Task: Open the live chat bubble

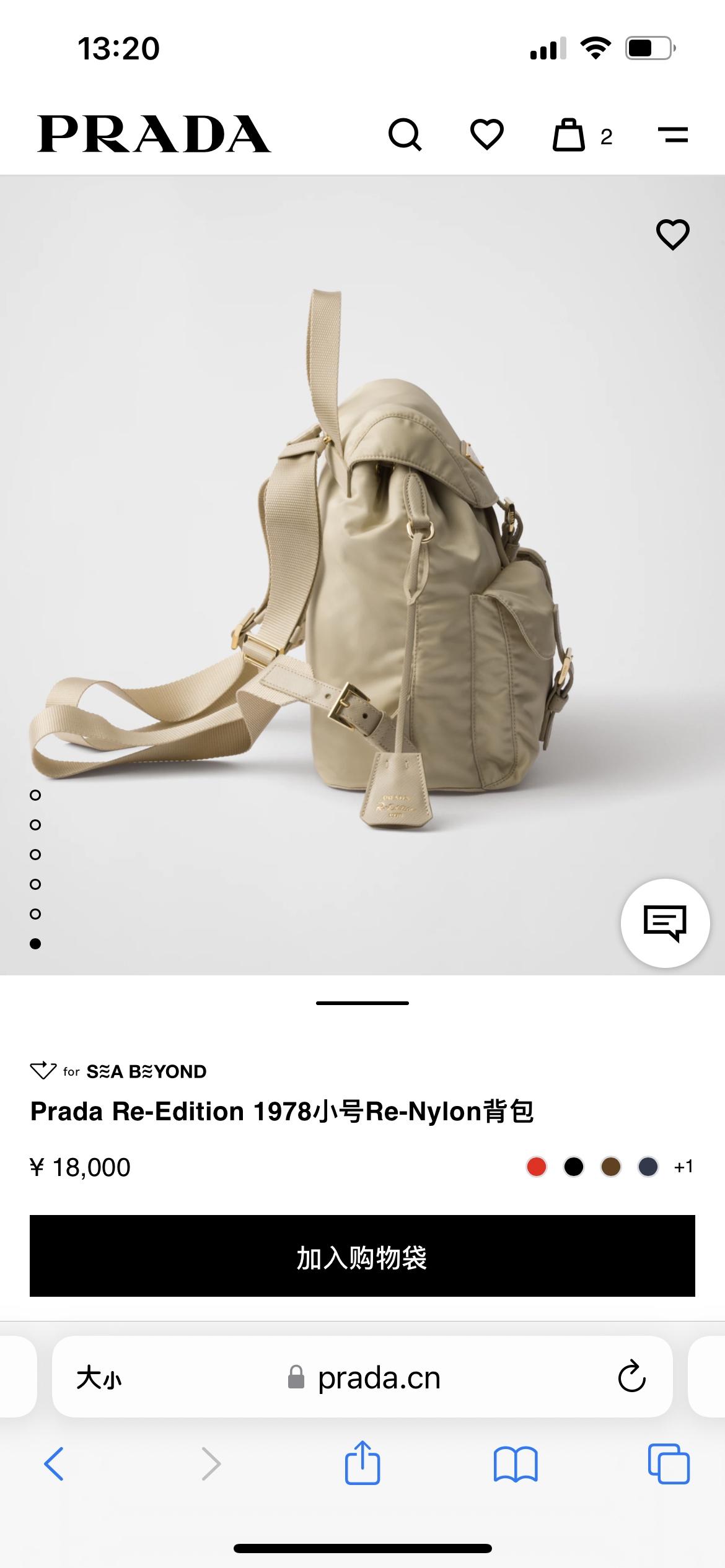Action: pos(665,923)
